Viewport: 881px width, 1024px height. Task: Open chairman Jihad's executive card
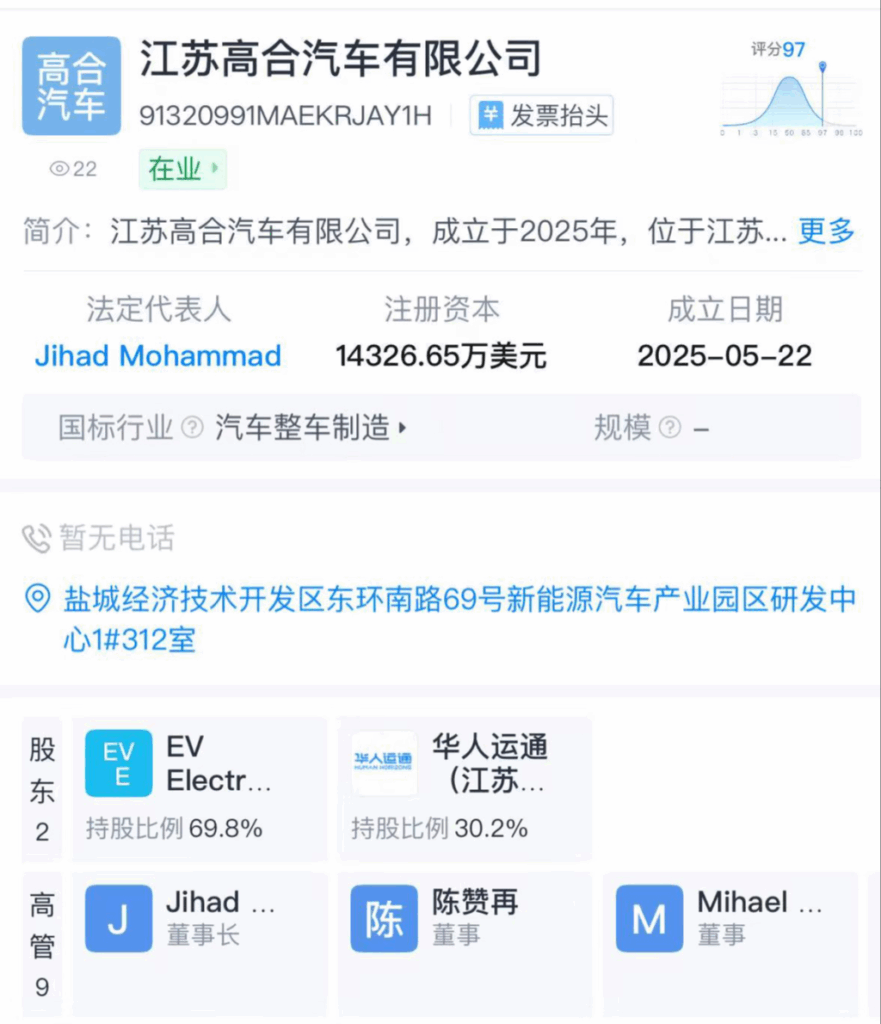point(199,918)
